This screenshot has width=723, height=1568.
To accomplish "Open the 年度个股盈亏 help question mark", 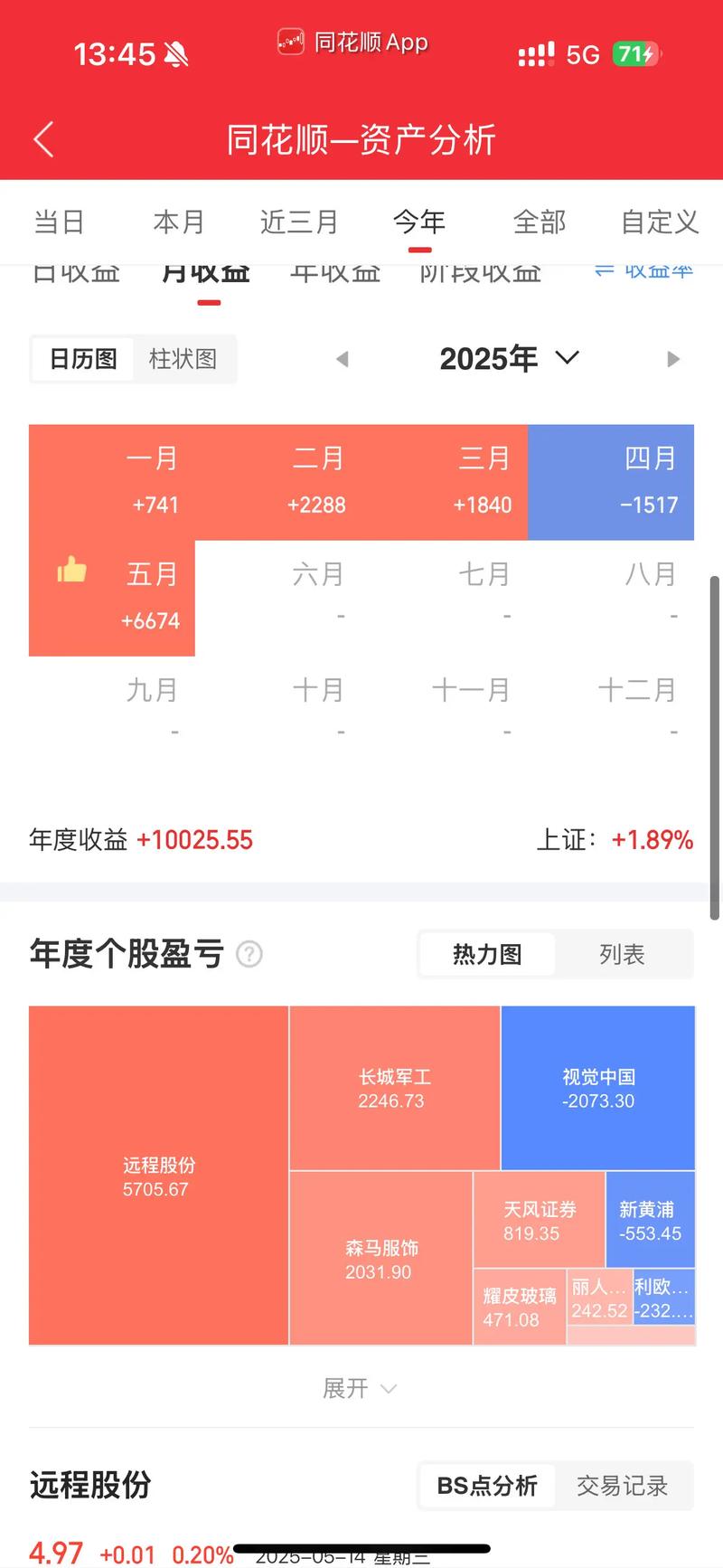I will pos(249,955).
